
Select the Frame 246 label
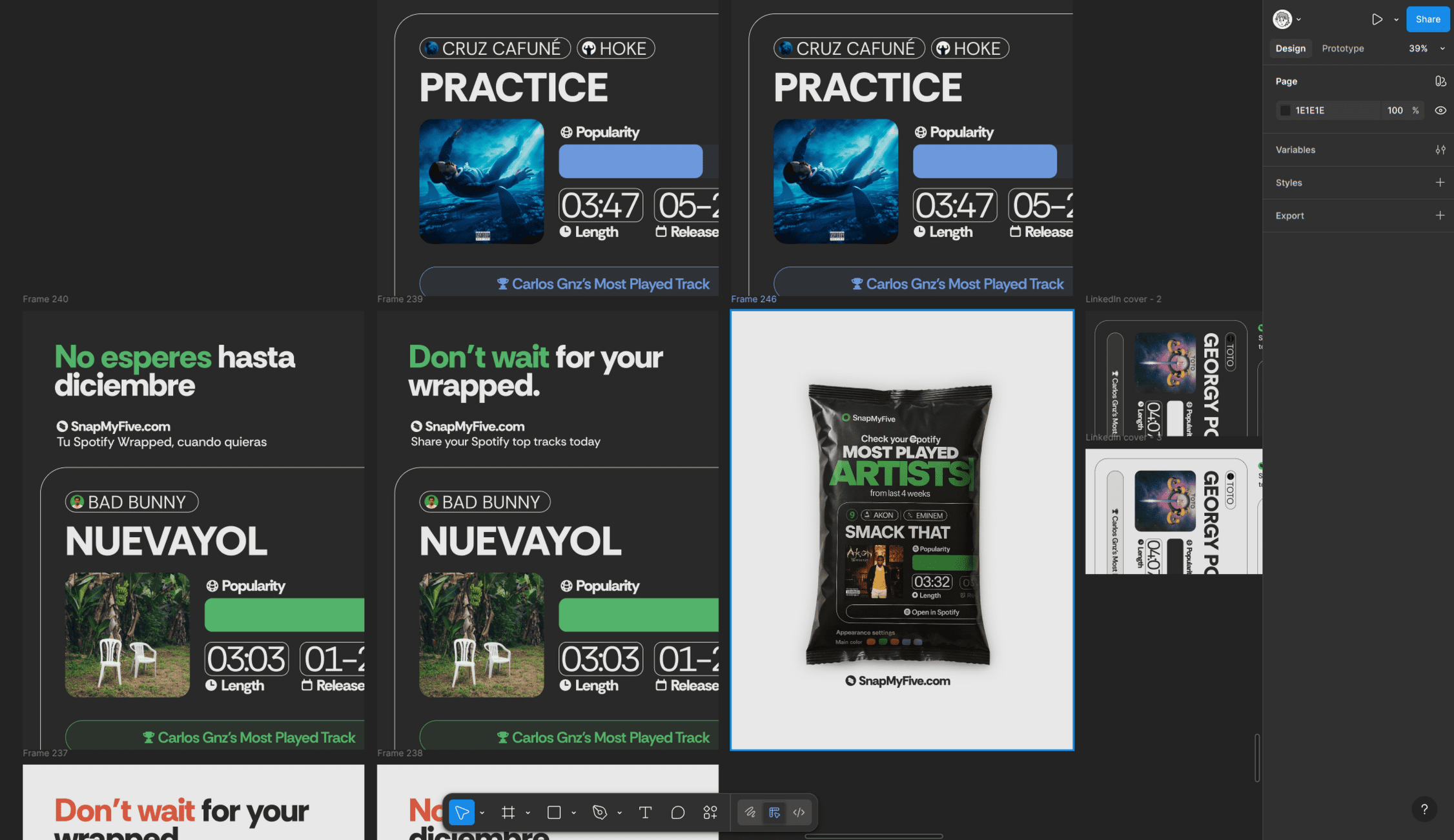click(753, 299)
